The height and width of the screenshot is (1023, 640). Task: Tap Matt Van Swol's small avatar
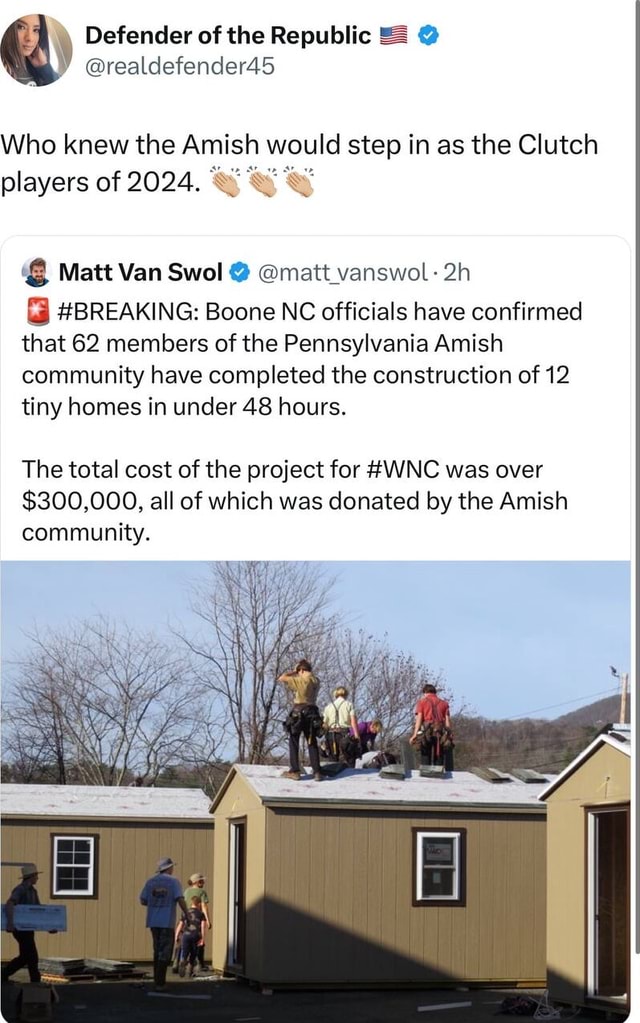pos(37,272)
